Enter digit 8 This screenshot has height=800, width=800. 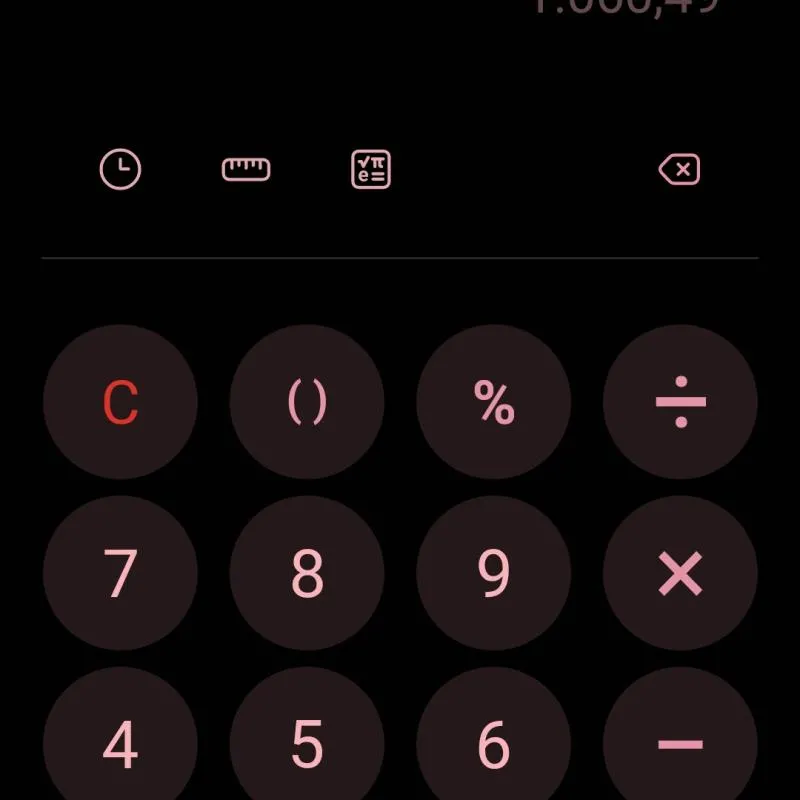pyautogui.click(x=307, y=573)
